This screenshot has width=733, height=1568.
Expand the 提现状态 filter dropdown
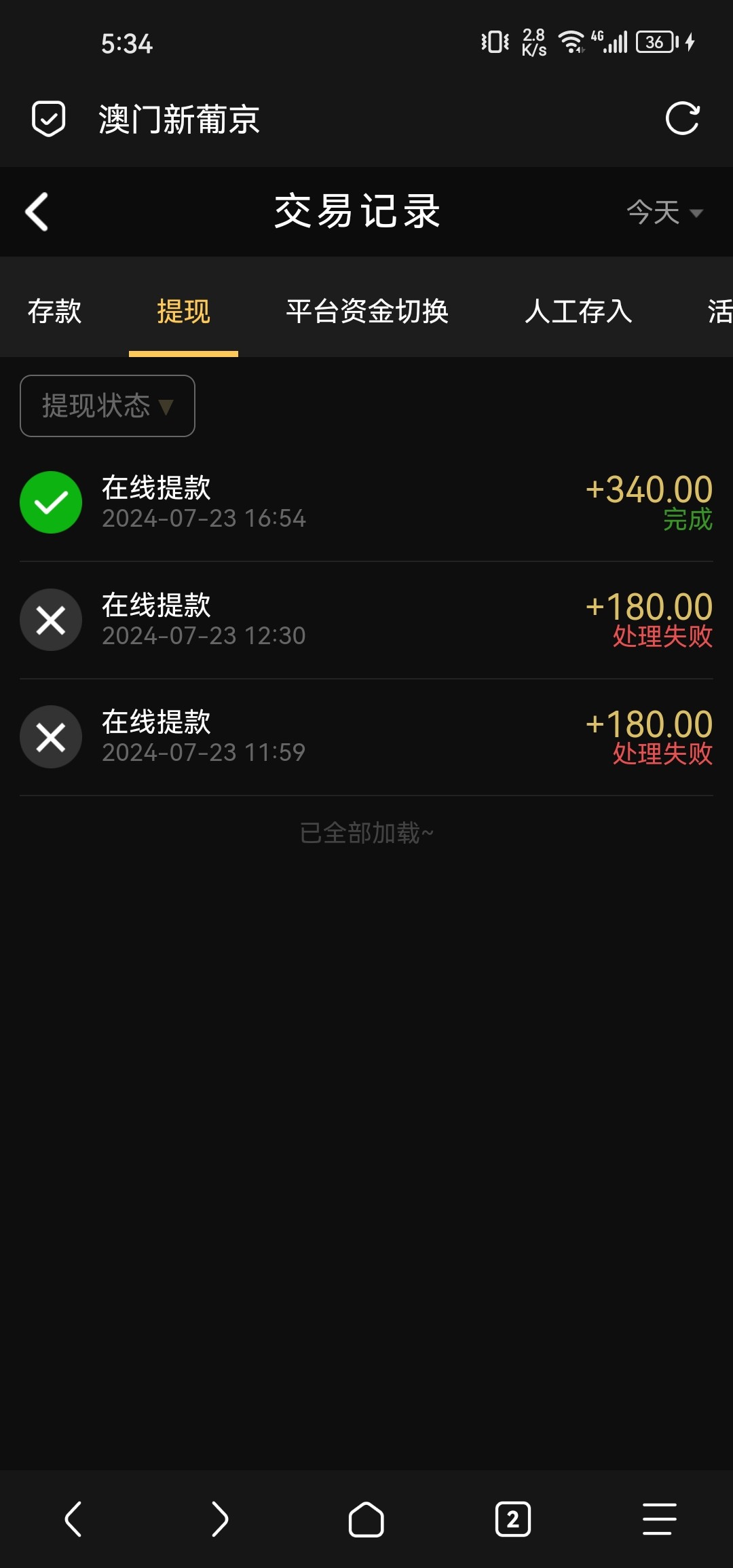pos(107,406)
